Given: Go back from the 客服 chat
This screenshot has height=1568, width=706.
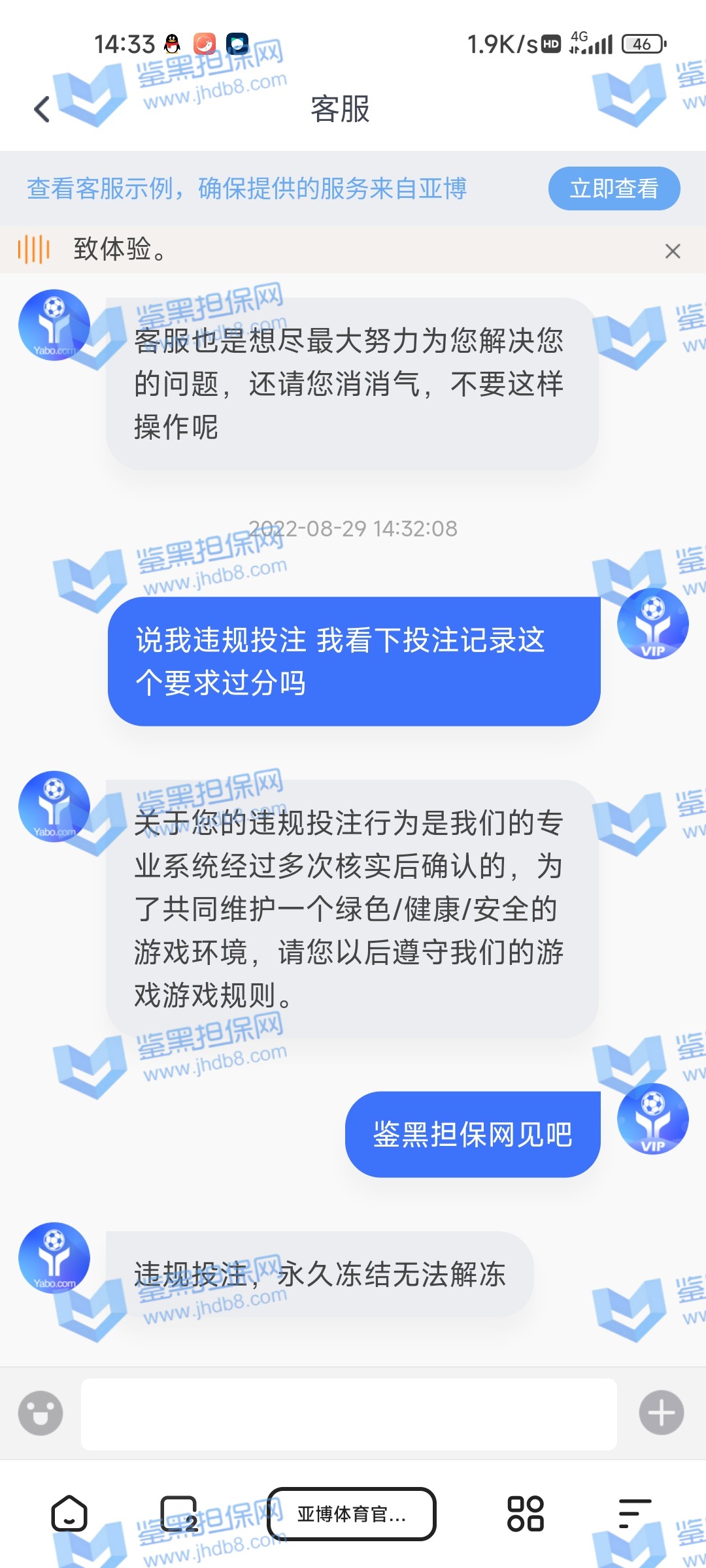Looking at the screenshot, I should (x=42, y=109).
